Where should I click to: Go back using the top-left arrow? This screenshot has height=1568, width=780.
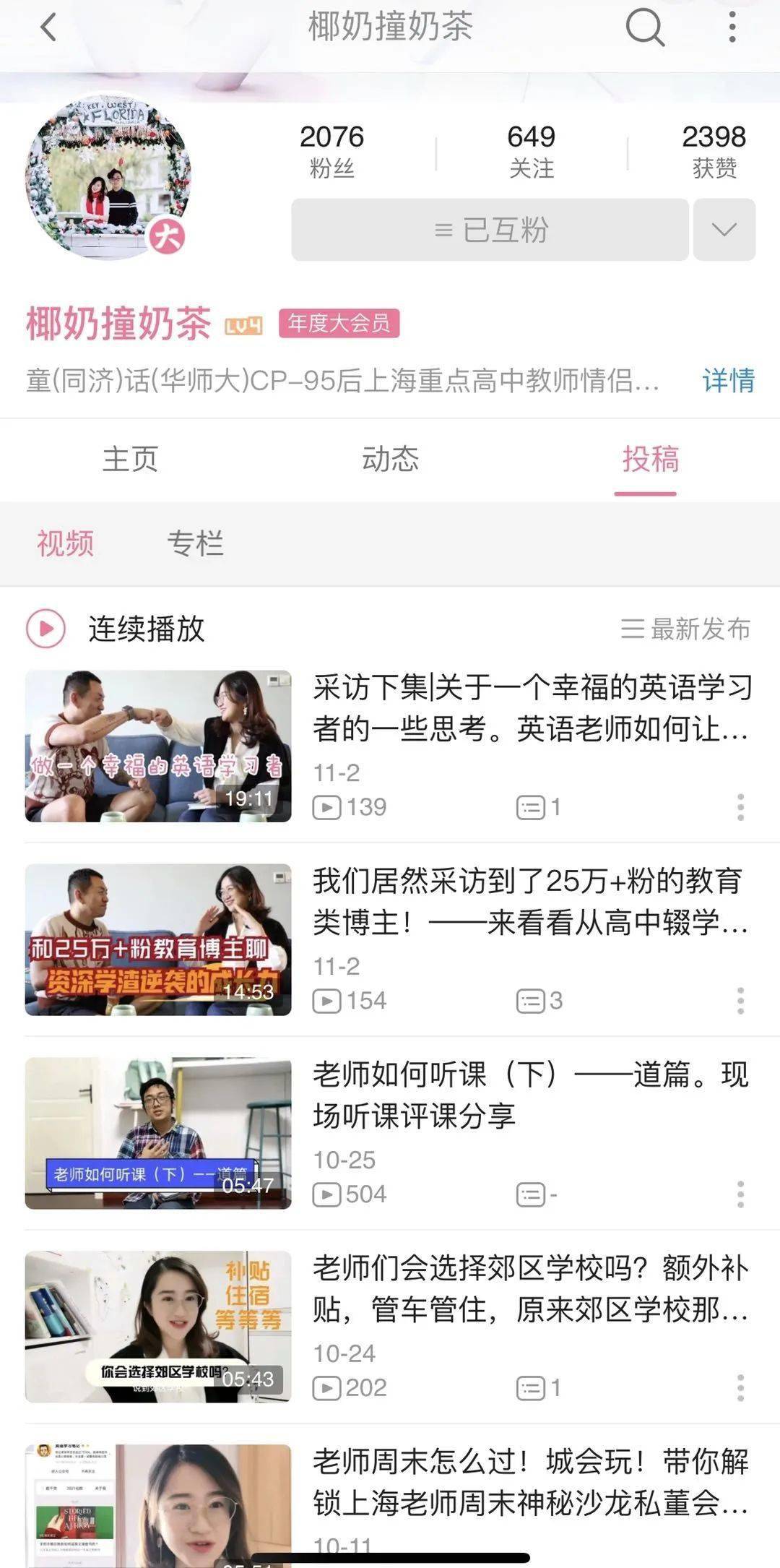(x=48, y=29)
